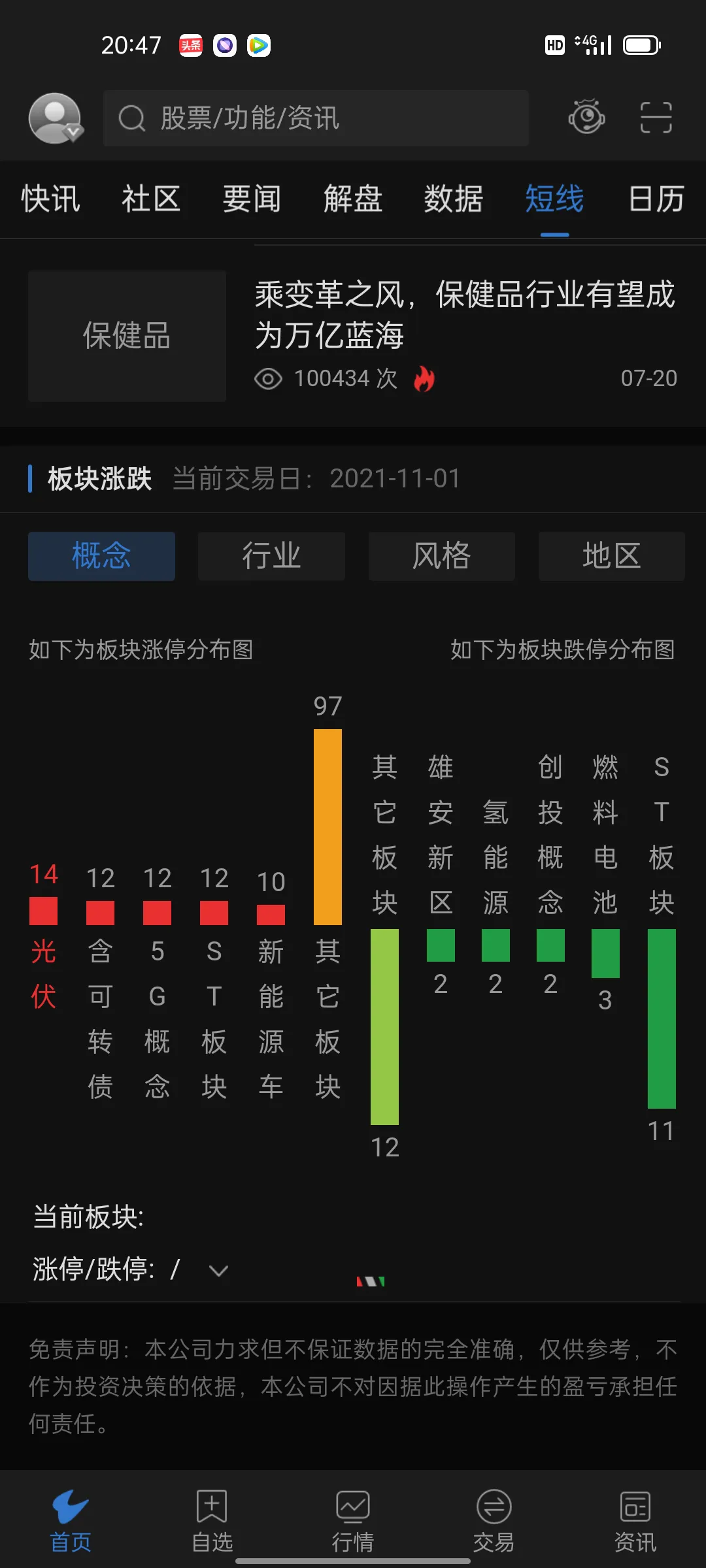Viewport: 706px width, 1568px height.
Task: Switch to the 数据 tab
Action: click(x=453, y=199)
